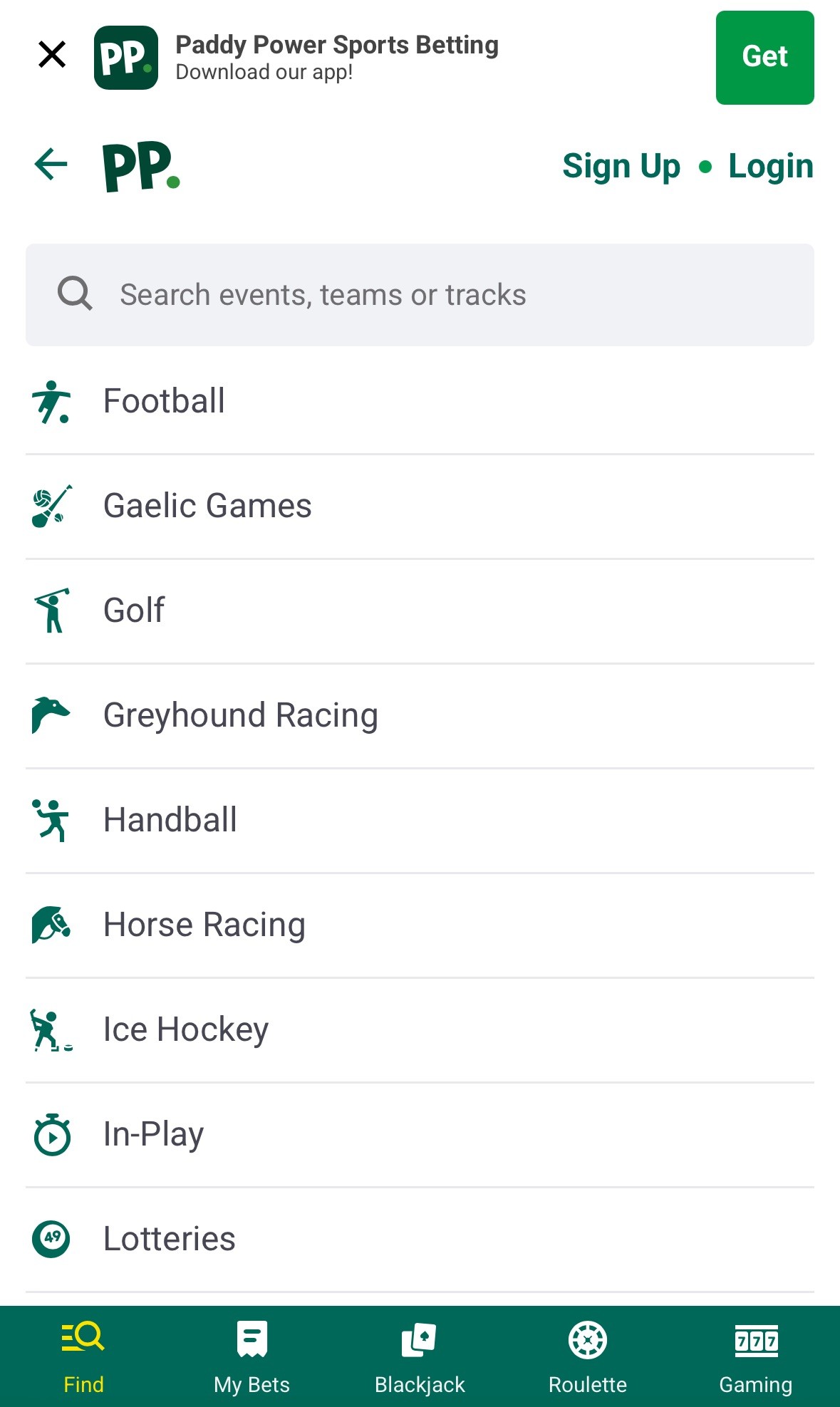Click the Login link
This screenshot has width=840, height=1407.
[x=770, y=165]
